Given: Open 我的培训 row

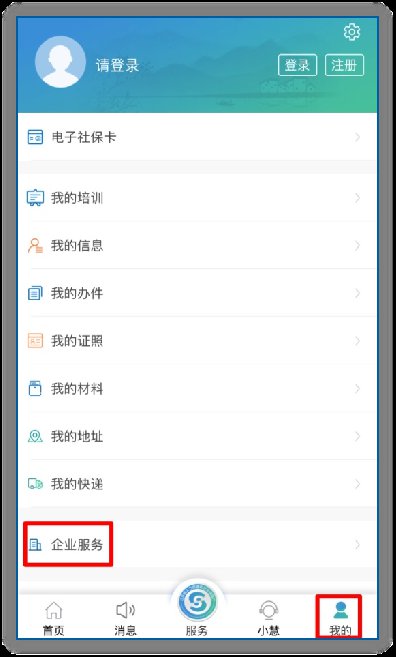Looking at the screenshot, I should (x=197, y=198).
